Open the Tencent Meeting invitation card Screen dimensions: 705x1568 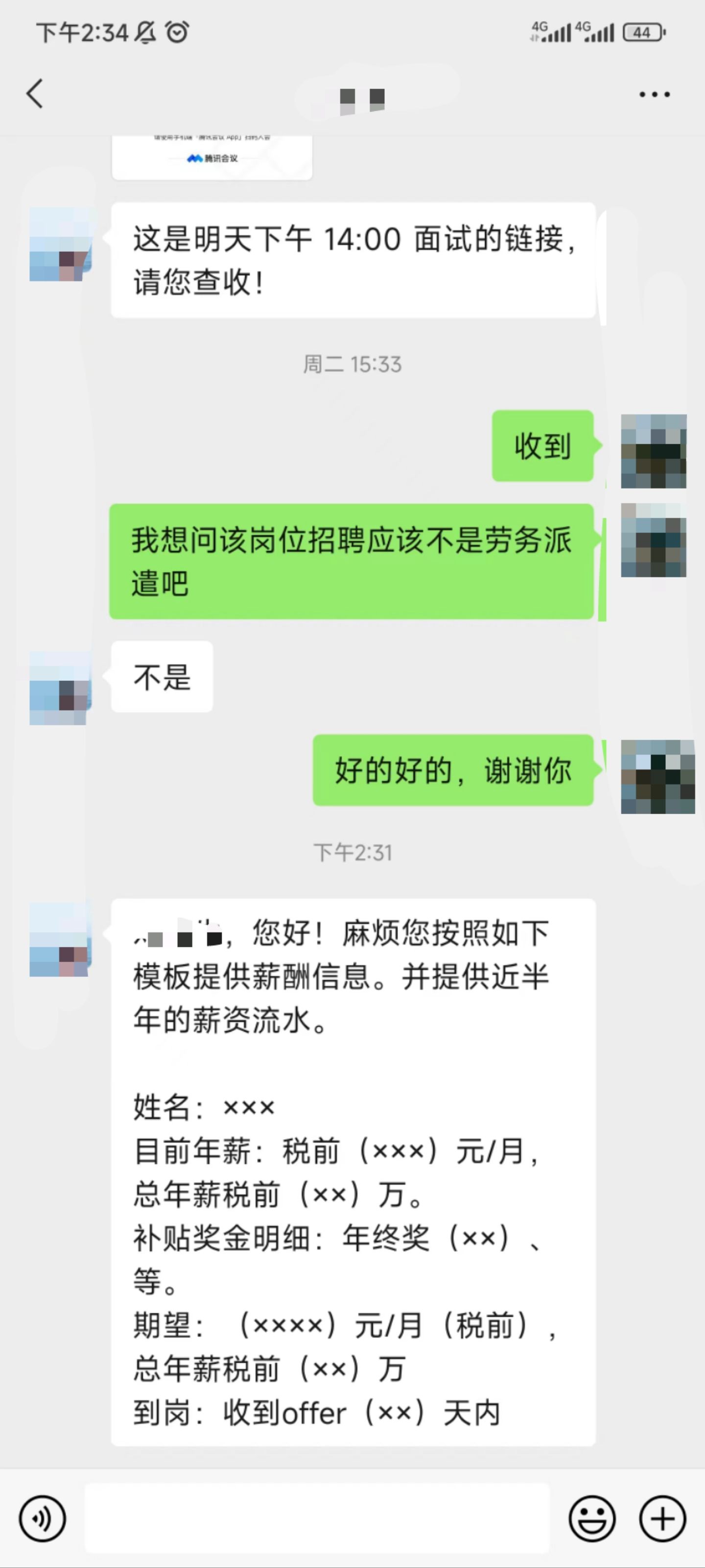pos(211,158)
